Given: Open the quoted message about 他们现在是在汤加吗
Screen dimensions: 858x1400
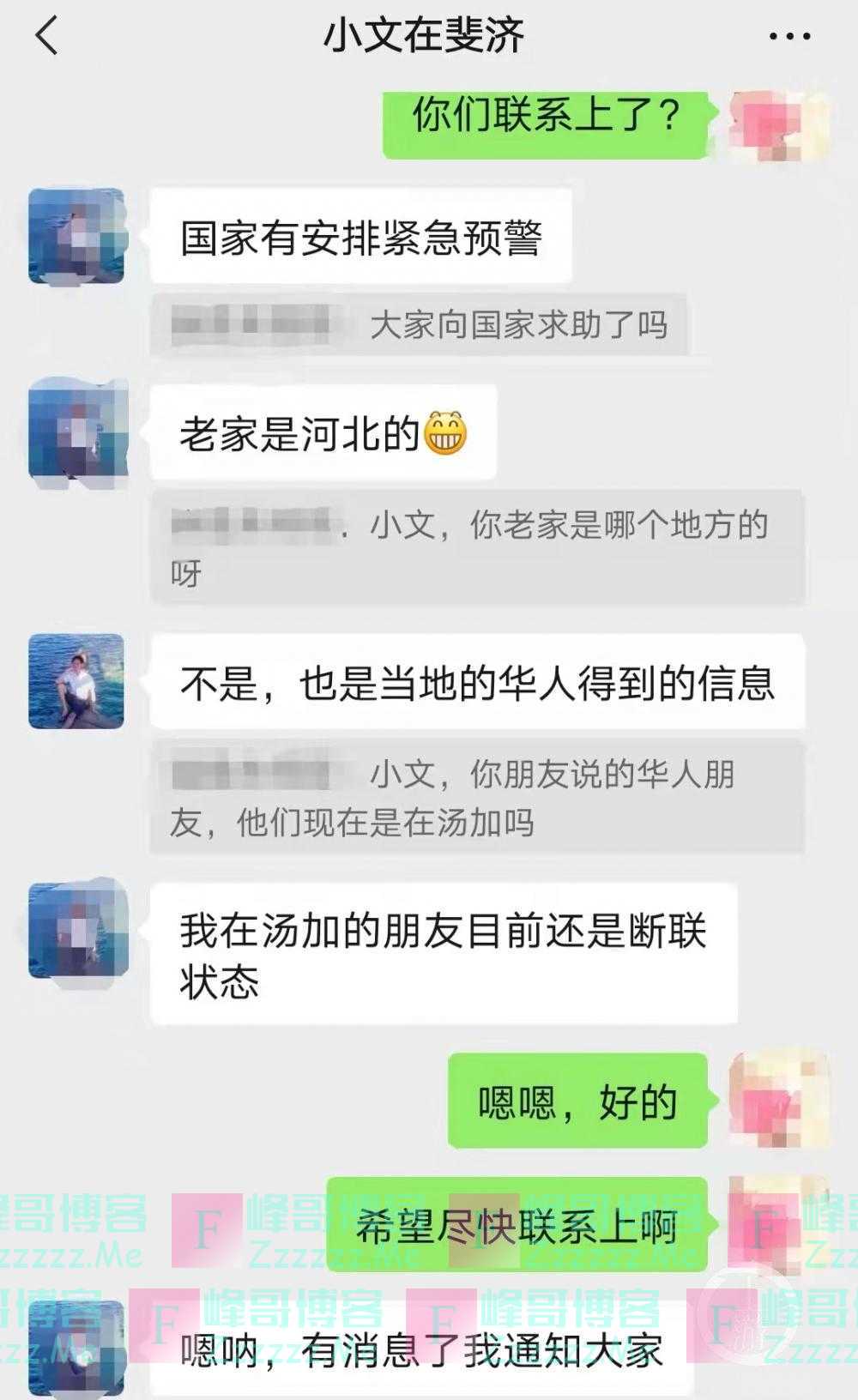Looking at the screenshot, I should tap(477, 798).
